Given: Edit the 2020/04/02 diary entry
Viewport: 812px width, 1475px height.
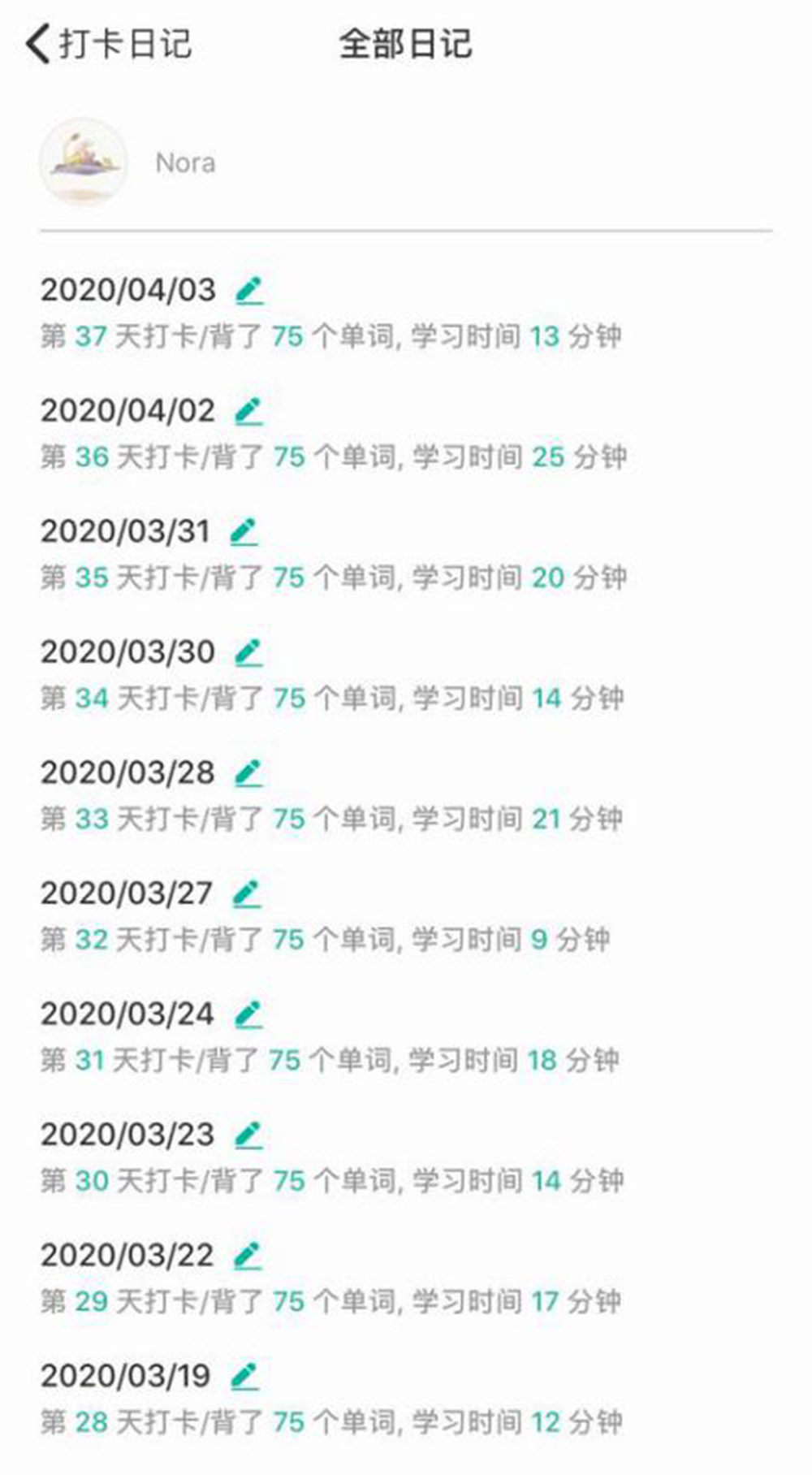Looking at the screenshot, I should click(x=248, y=411).
